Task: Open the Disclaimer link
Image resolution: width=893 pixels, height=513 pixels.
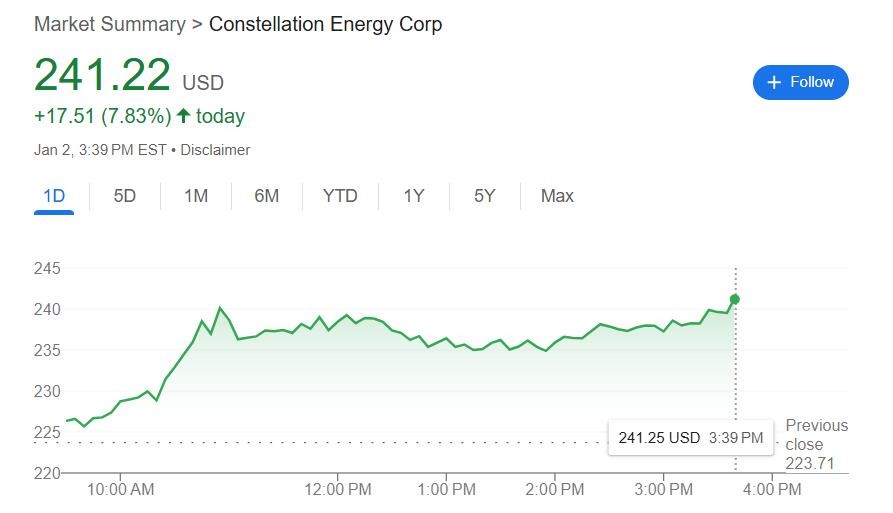Action: (x=215, y=150)
